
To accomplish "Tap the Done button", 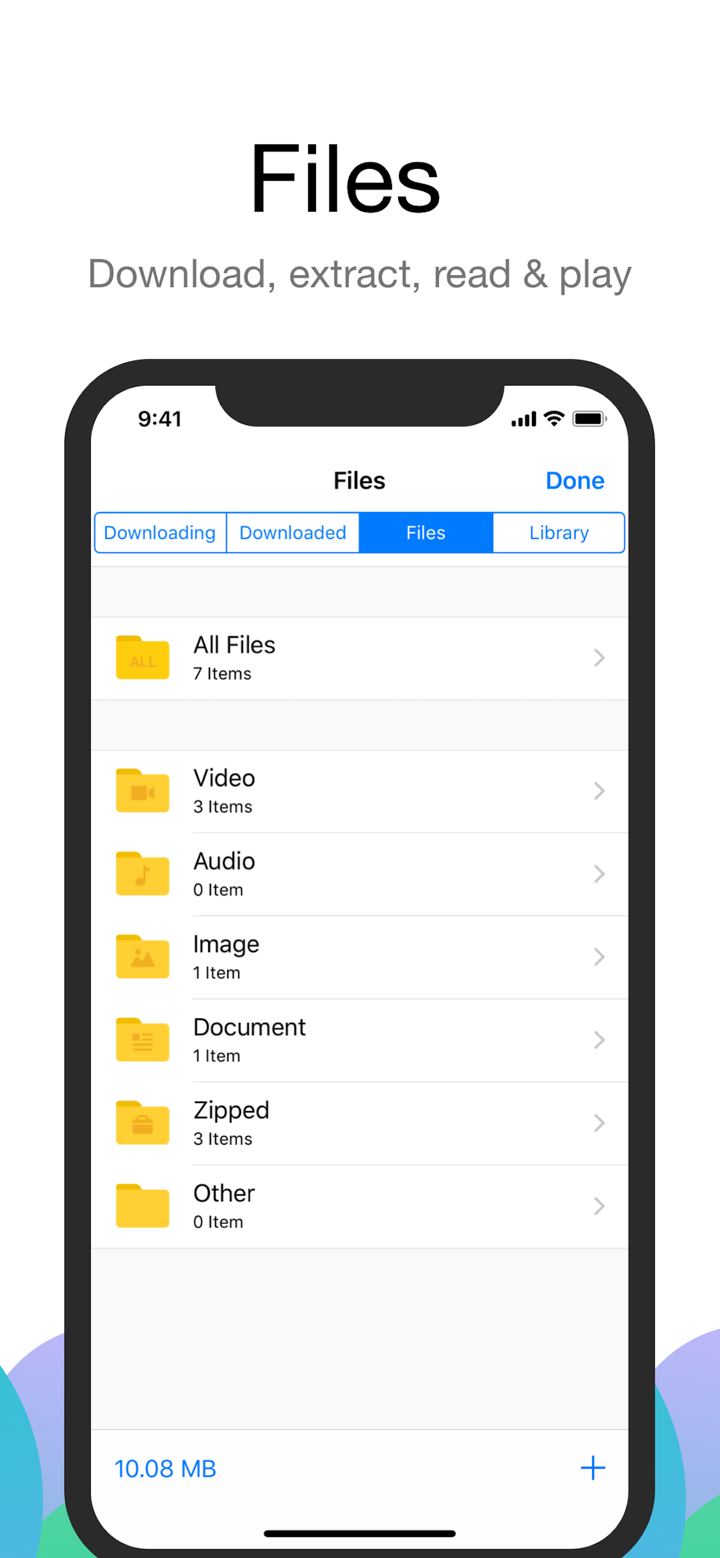I will 575,481.
